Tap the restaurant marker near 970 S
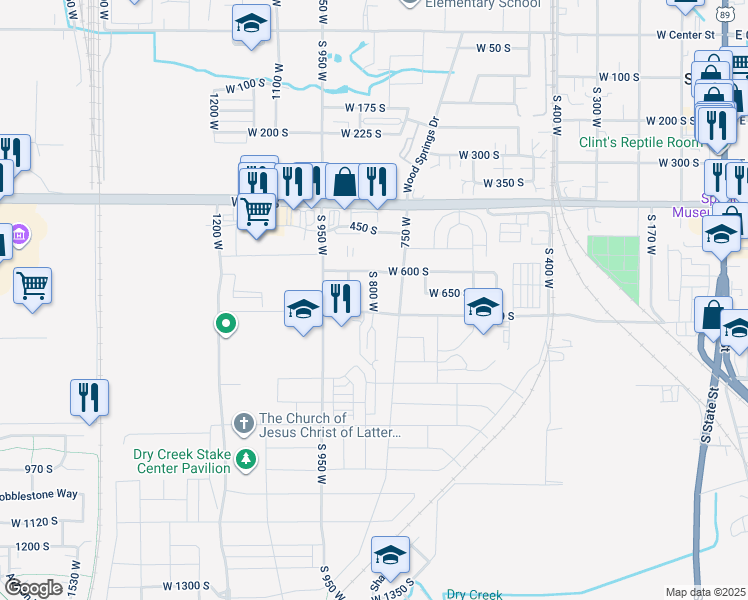The image size is (748, 600). click(89, 401)
